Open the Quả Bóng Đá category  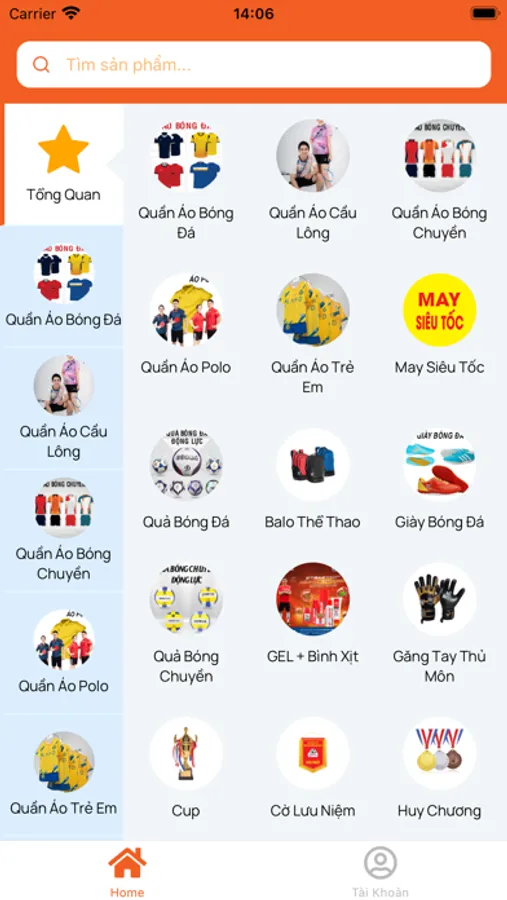[x=186, y=479]
